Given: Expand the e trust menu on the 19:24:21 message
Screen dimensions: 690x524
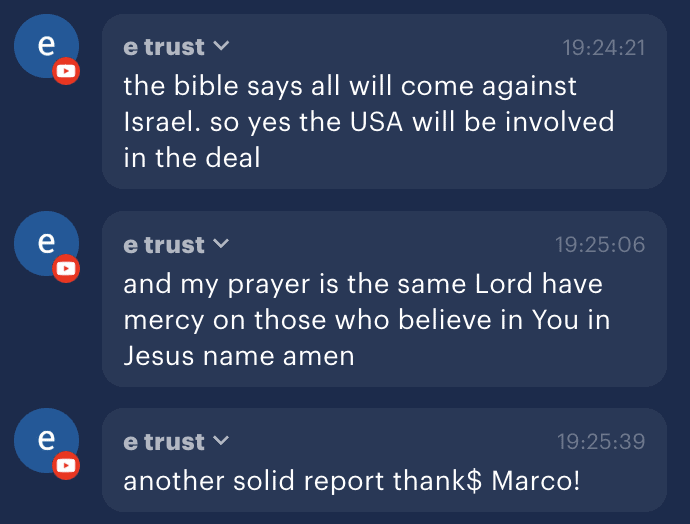Looking at the screenshot, I should click(221, 47).
